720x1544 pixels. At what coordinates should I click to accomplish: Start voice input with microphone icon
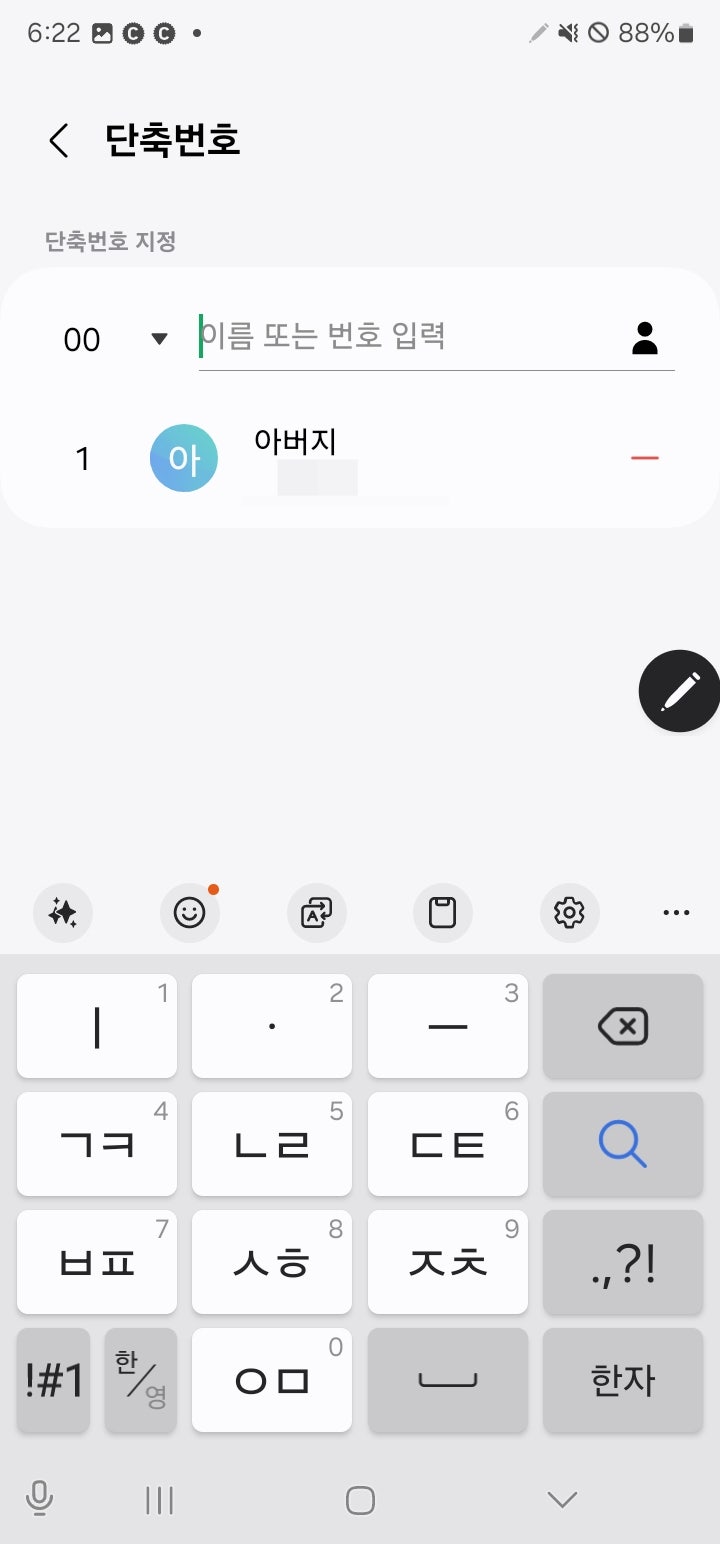tap(39, 1498)
